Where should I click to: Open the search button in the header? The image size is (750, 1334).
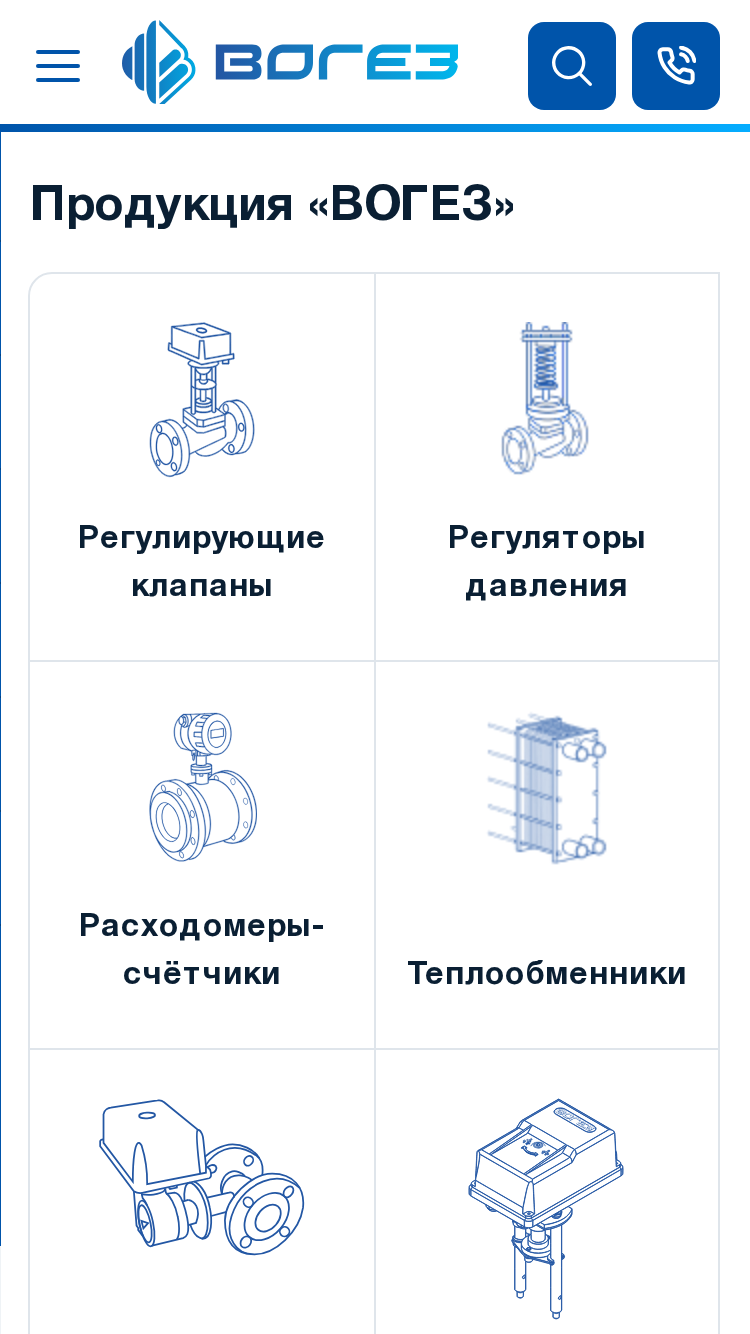coord(572,66)
